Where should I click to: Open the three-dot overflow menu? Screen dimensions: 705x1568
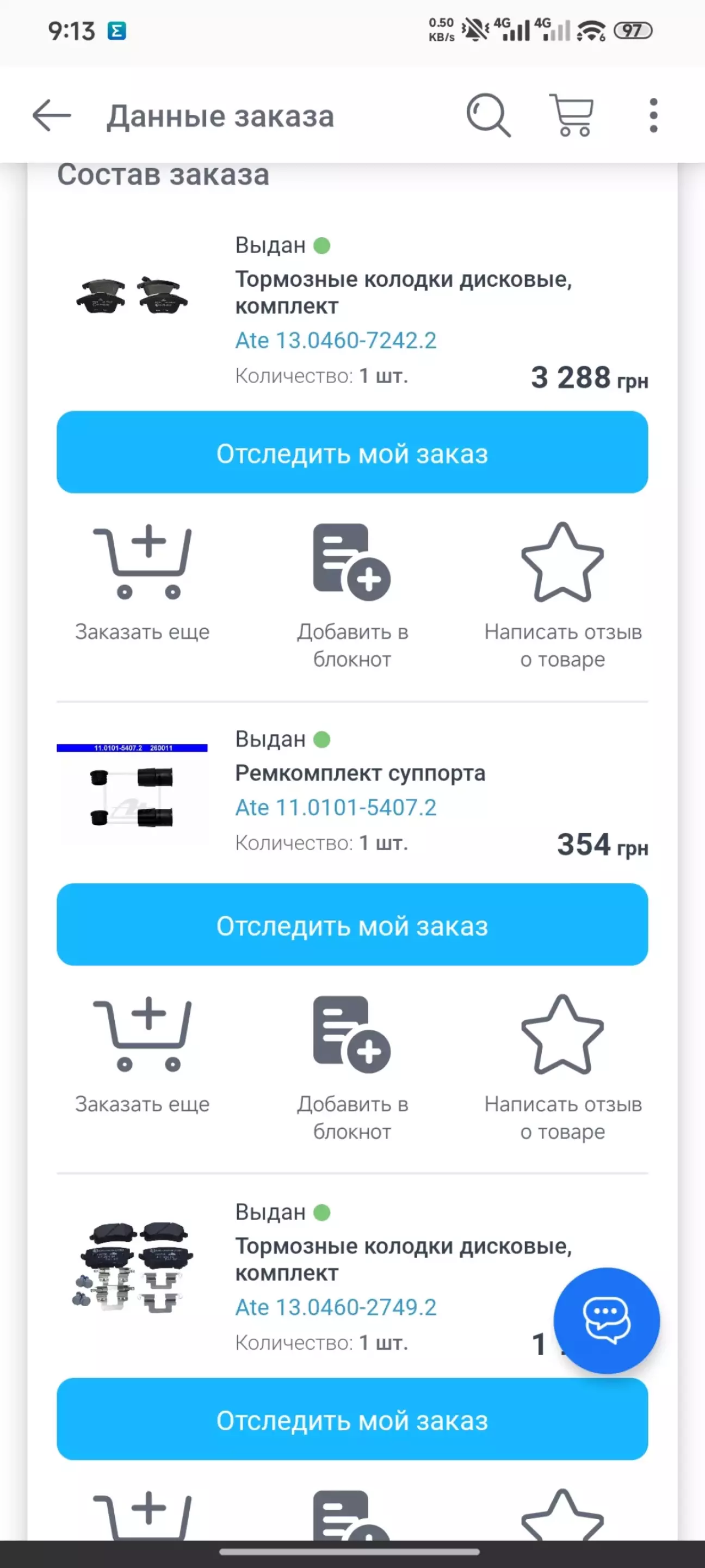pyautogui.click(x=653, y=115)
